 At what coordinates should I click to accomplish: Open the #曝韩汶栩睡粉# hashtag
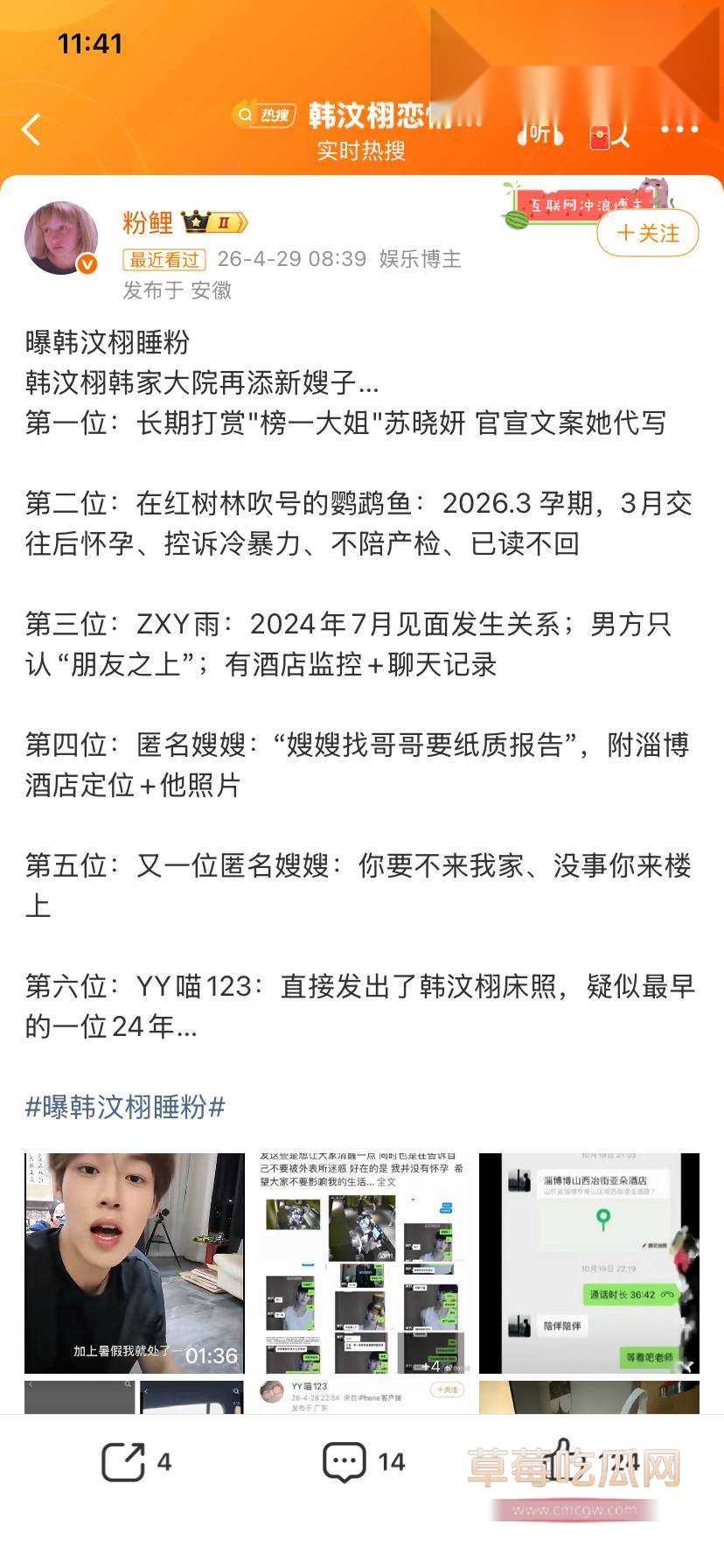tap(125, 1107)
